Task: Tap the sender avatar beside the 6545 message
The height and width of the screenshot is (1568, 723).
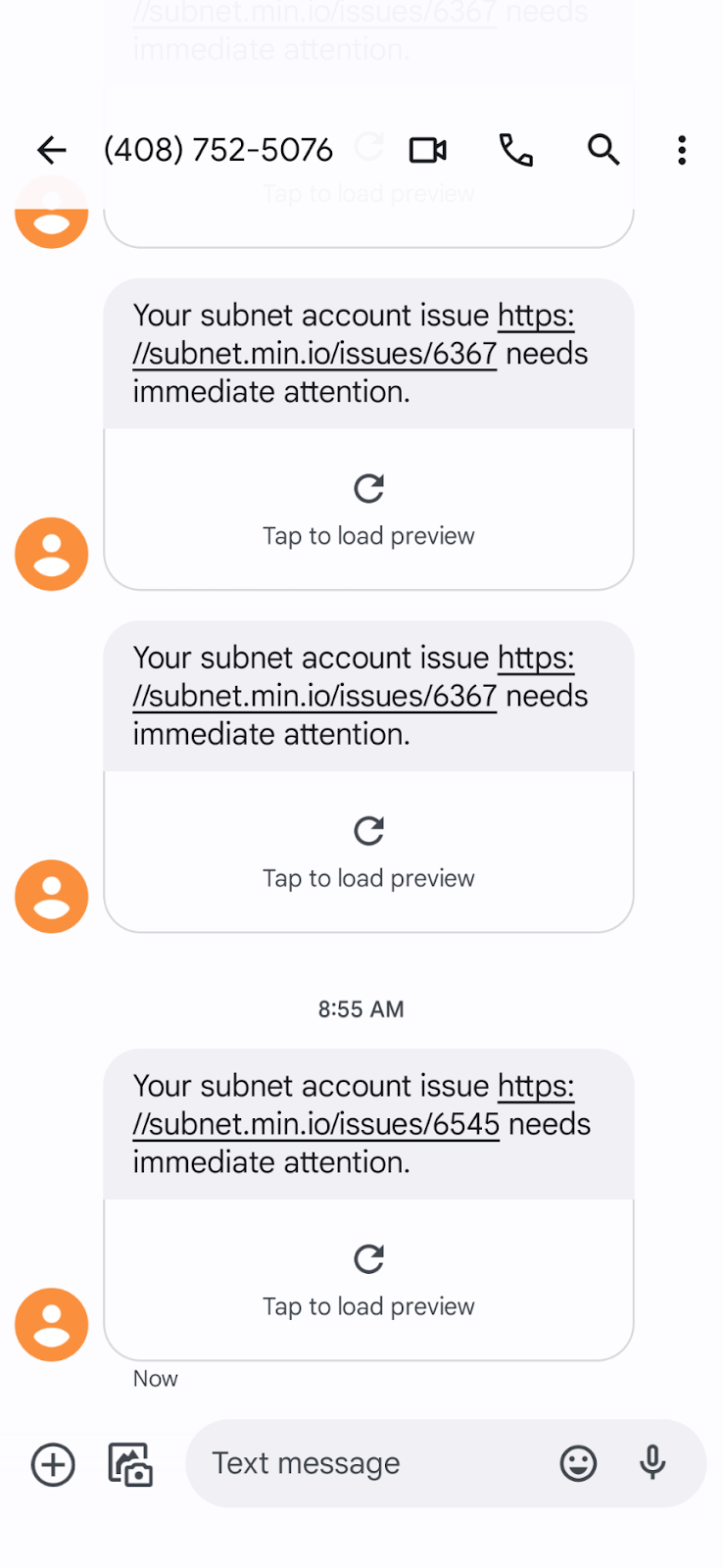Action: pyautogui.click(x=52, y=1324)
